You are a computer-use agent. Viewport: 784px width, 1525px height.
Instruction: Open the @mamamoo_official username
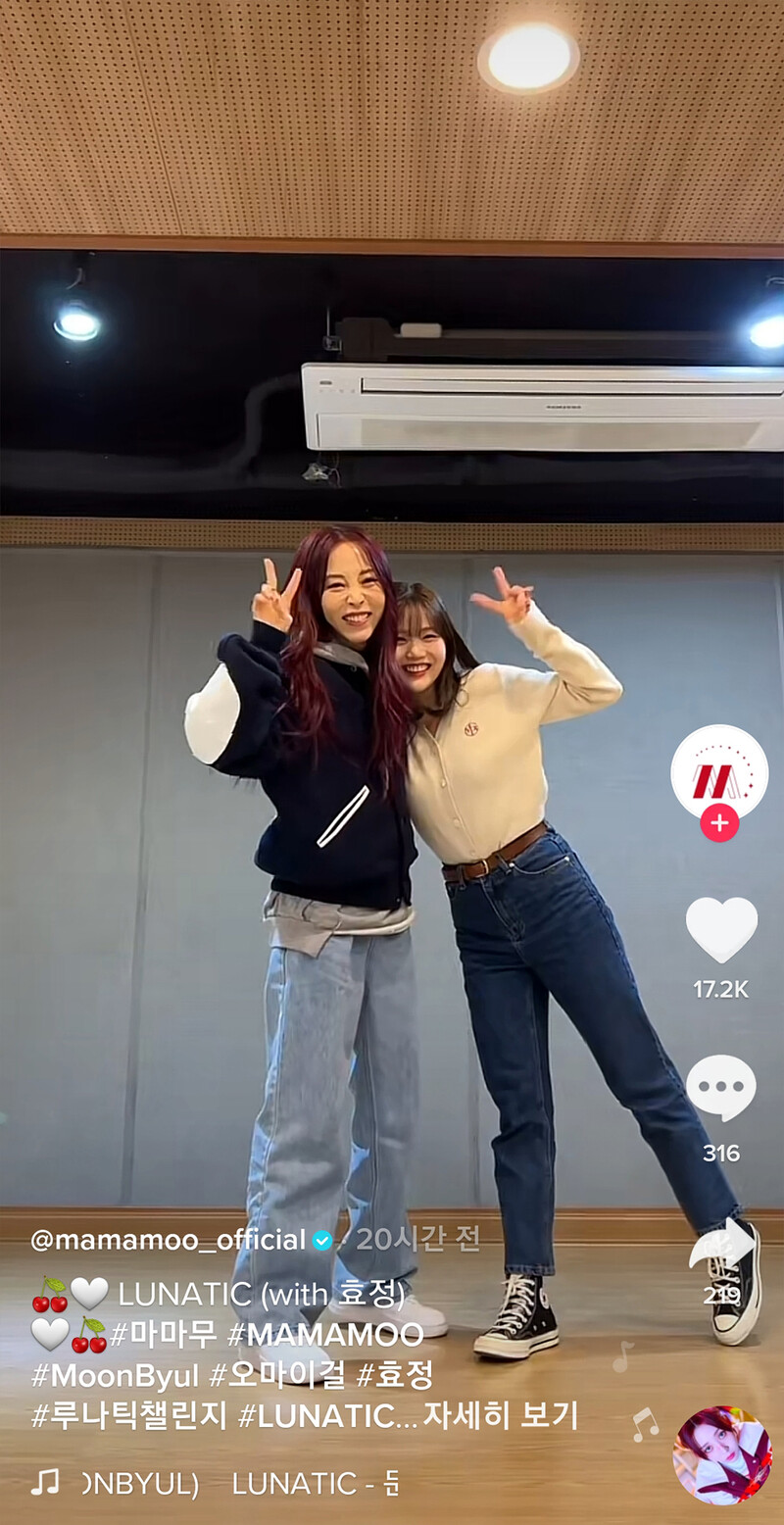[x=169, y=1240]
